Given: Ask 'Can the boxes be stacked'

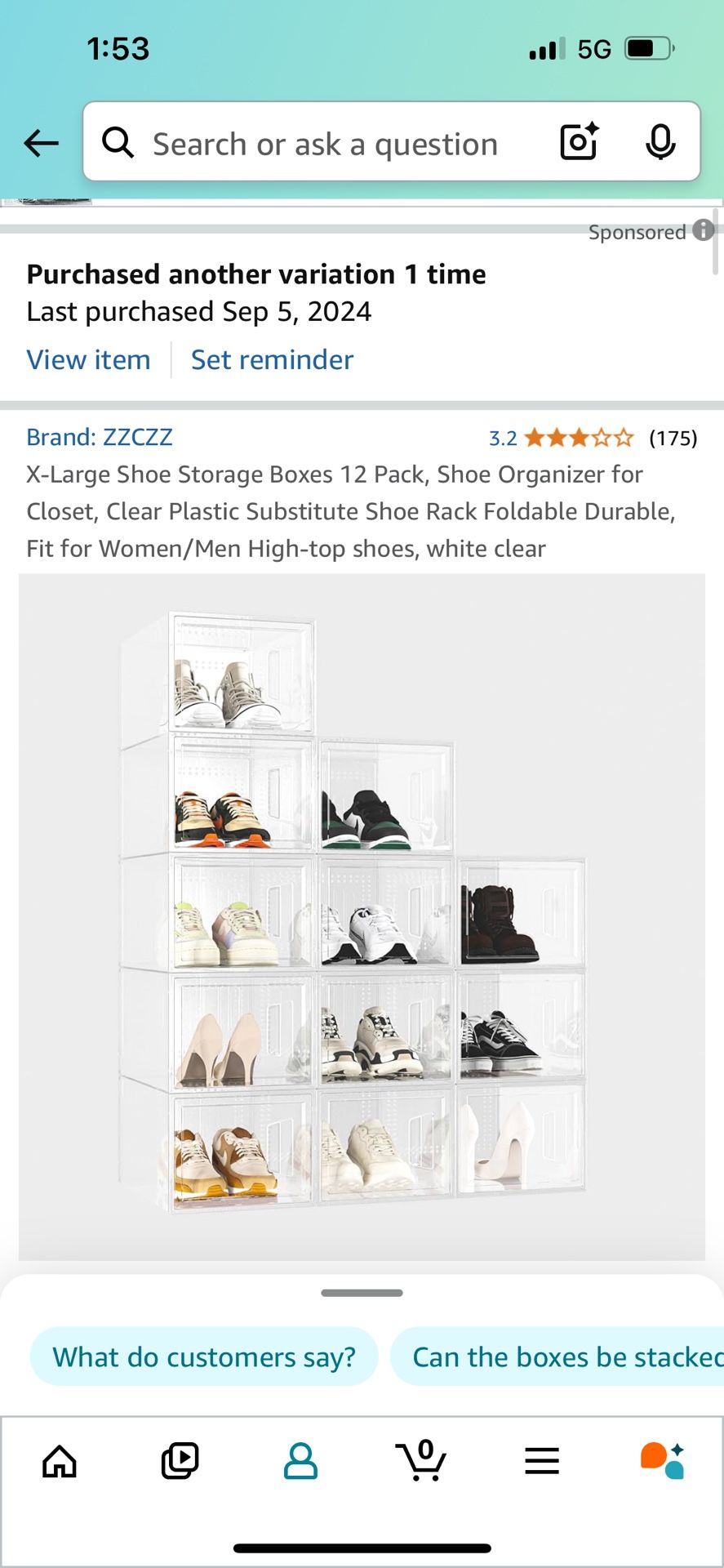Looking at the screenshot, I should 562,1356.
